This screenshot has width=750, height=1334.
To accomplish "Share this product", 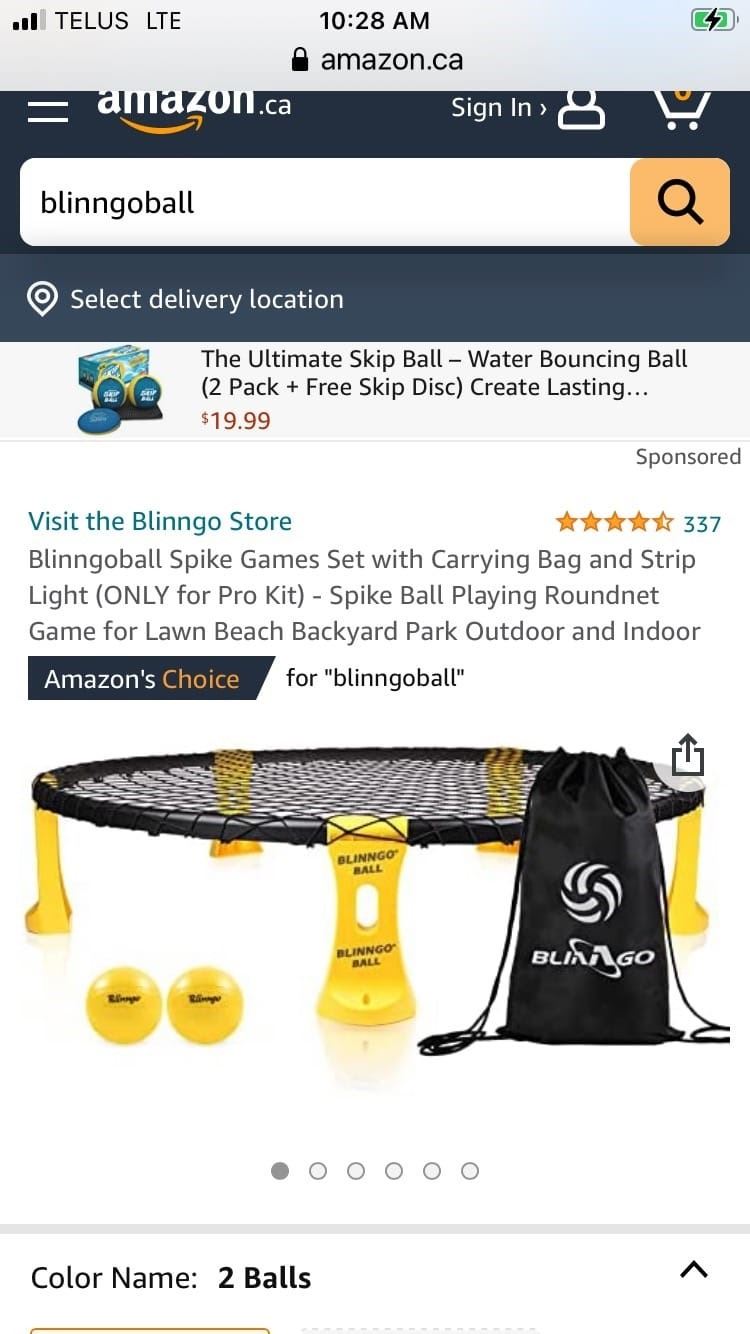I will tap(688, 756).
